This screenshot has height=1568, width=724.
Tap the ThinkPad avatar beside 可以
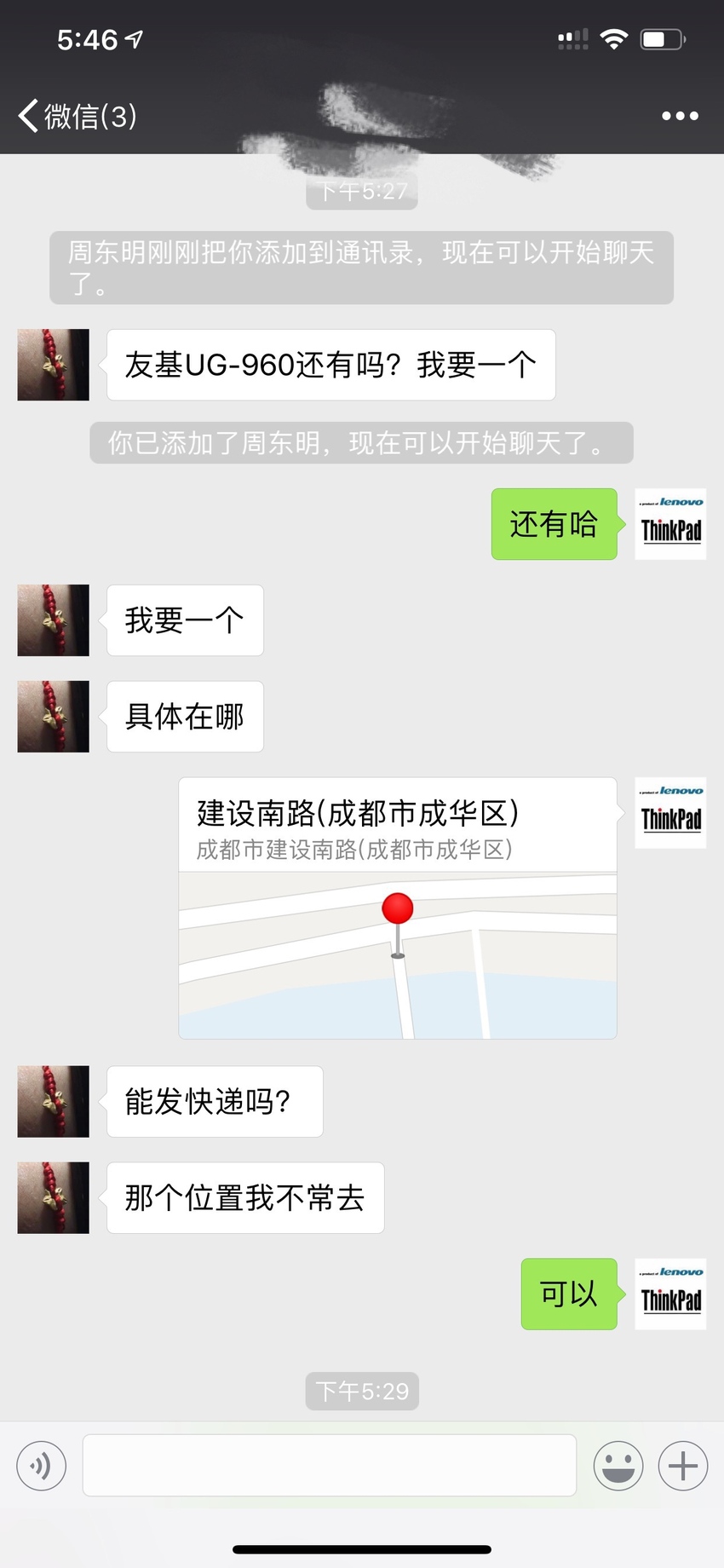pyautogui.click(x=670, y=1294)
